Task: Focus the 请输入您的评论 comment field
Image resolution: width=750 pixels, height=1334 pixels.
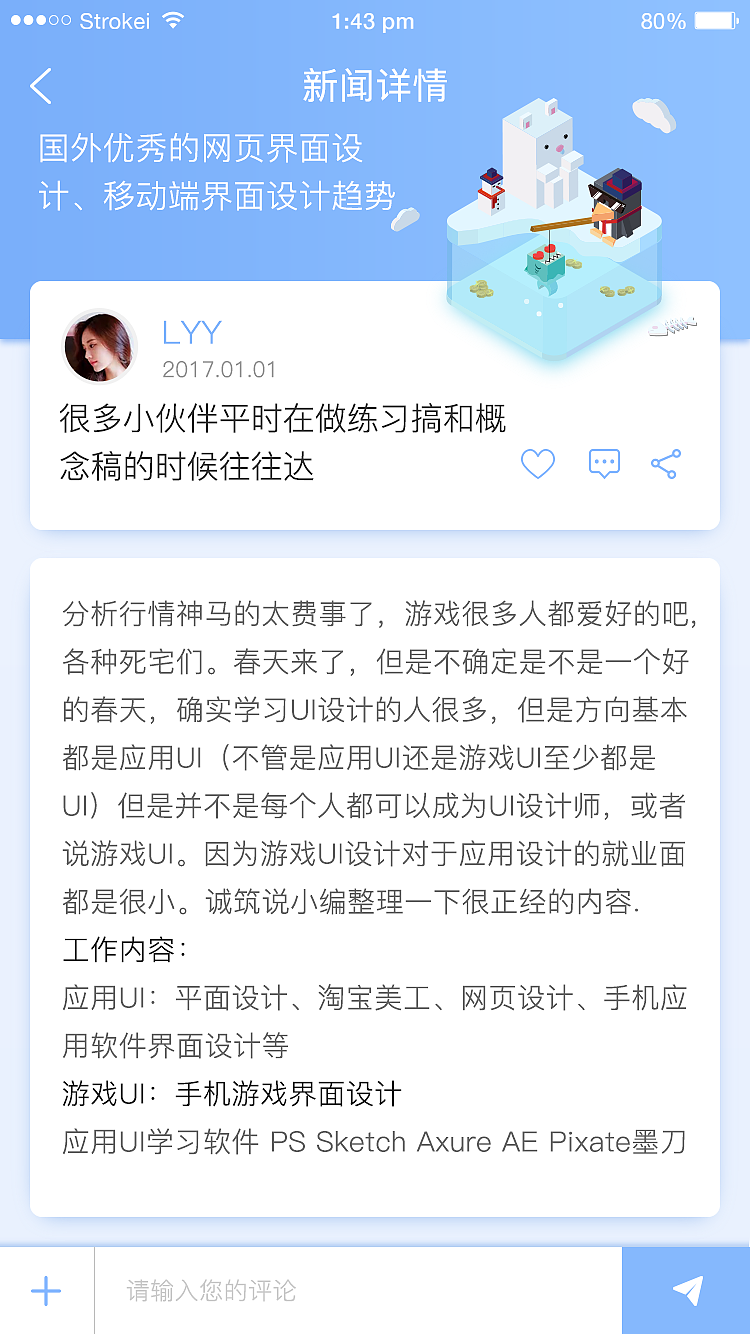Action: 358,1290
